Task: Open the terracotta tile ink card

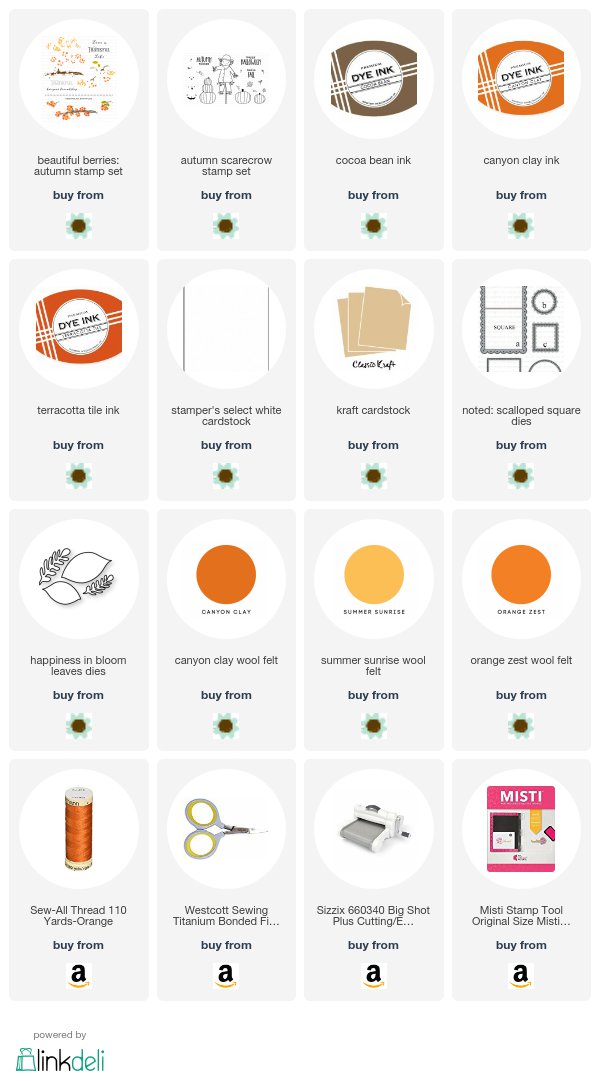Action: [79, 380]
